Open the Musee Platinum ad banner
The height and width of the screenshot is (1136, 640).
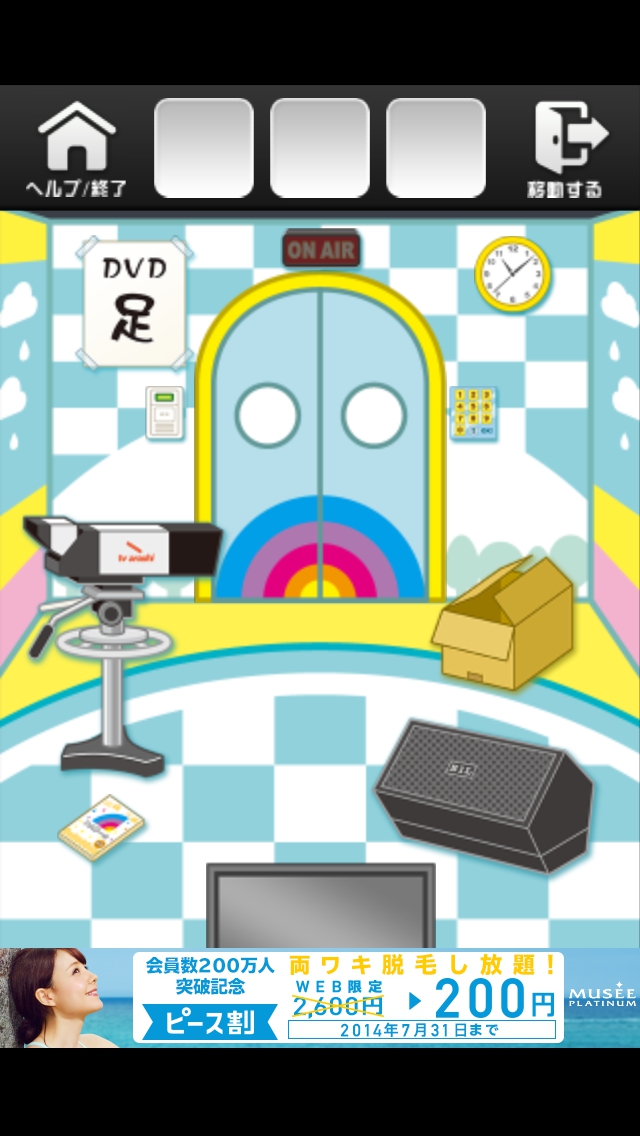point(320,997)
